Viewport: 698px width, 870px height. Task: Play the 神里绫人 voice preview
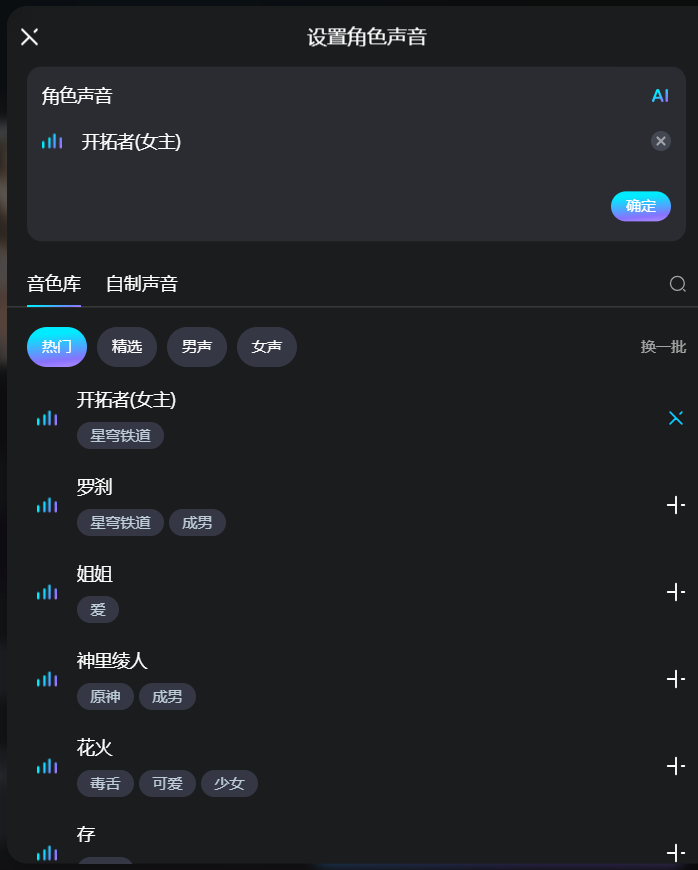[47, 679]
